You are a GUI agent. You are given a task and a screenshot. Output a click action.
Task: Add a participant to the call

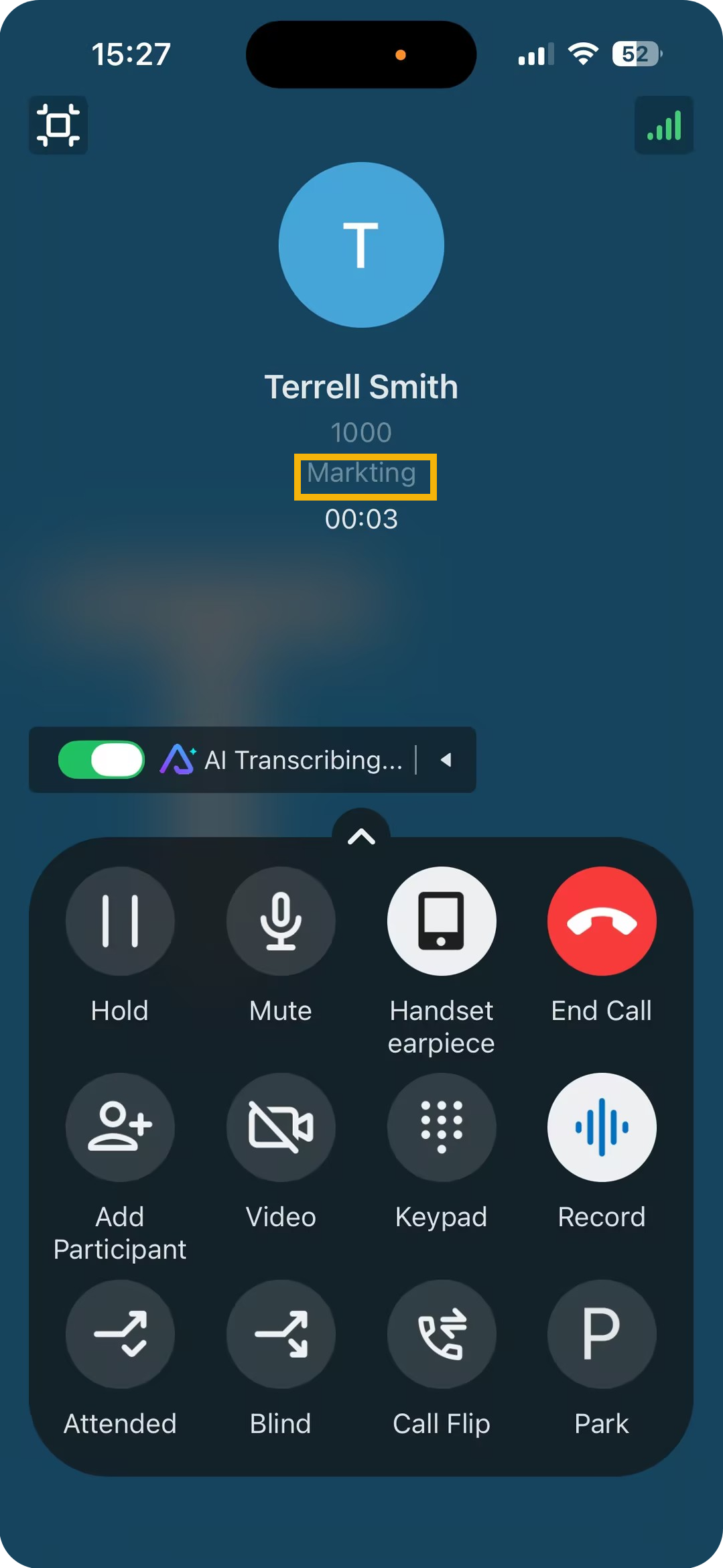pos(120,1128)
